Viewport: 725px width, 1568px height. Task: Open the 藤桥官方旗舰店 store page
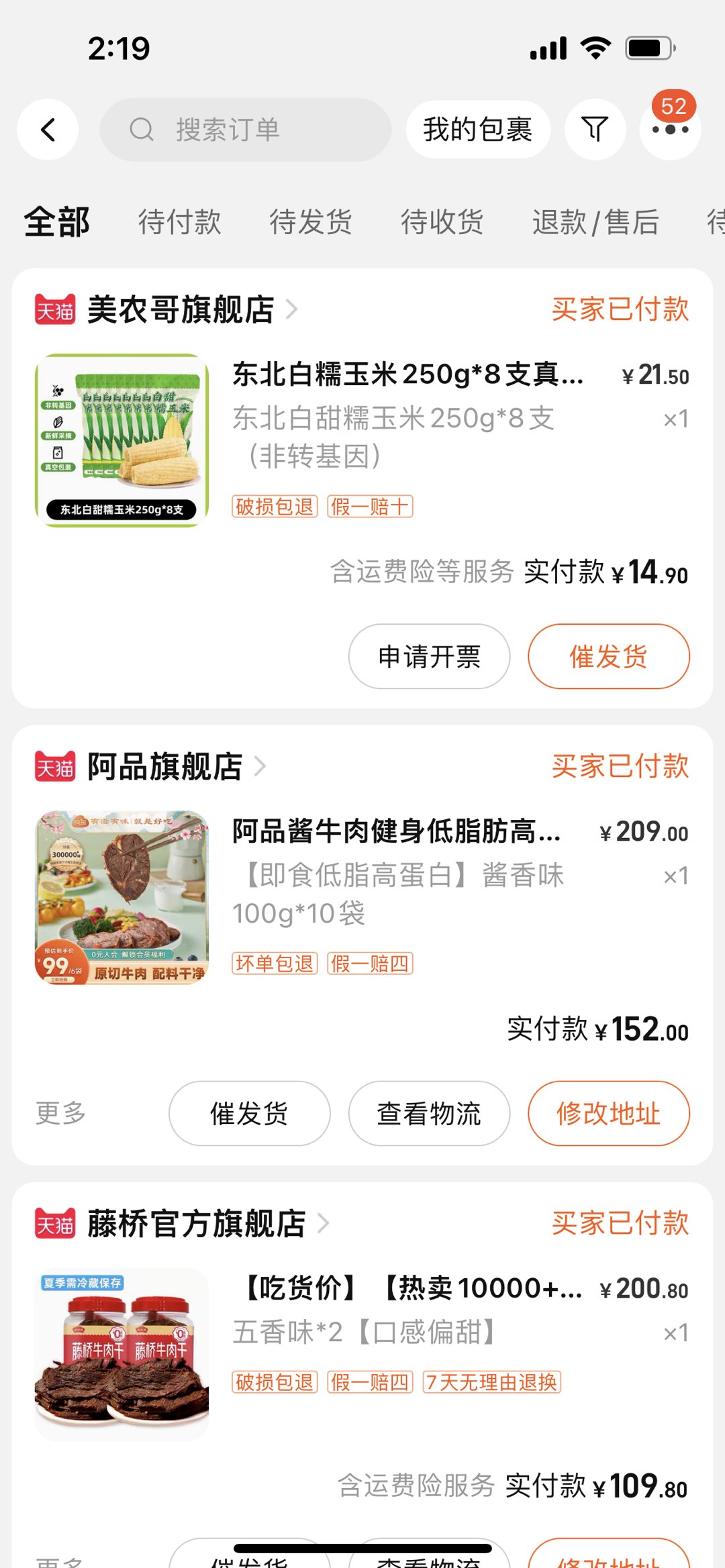tap(197, 1224)
